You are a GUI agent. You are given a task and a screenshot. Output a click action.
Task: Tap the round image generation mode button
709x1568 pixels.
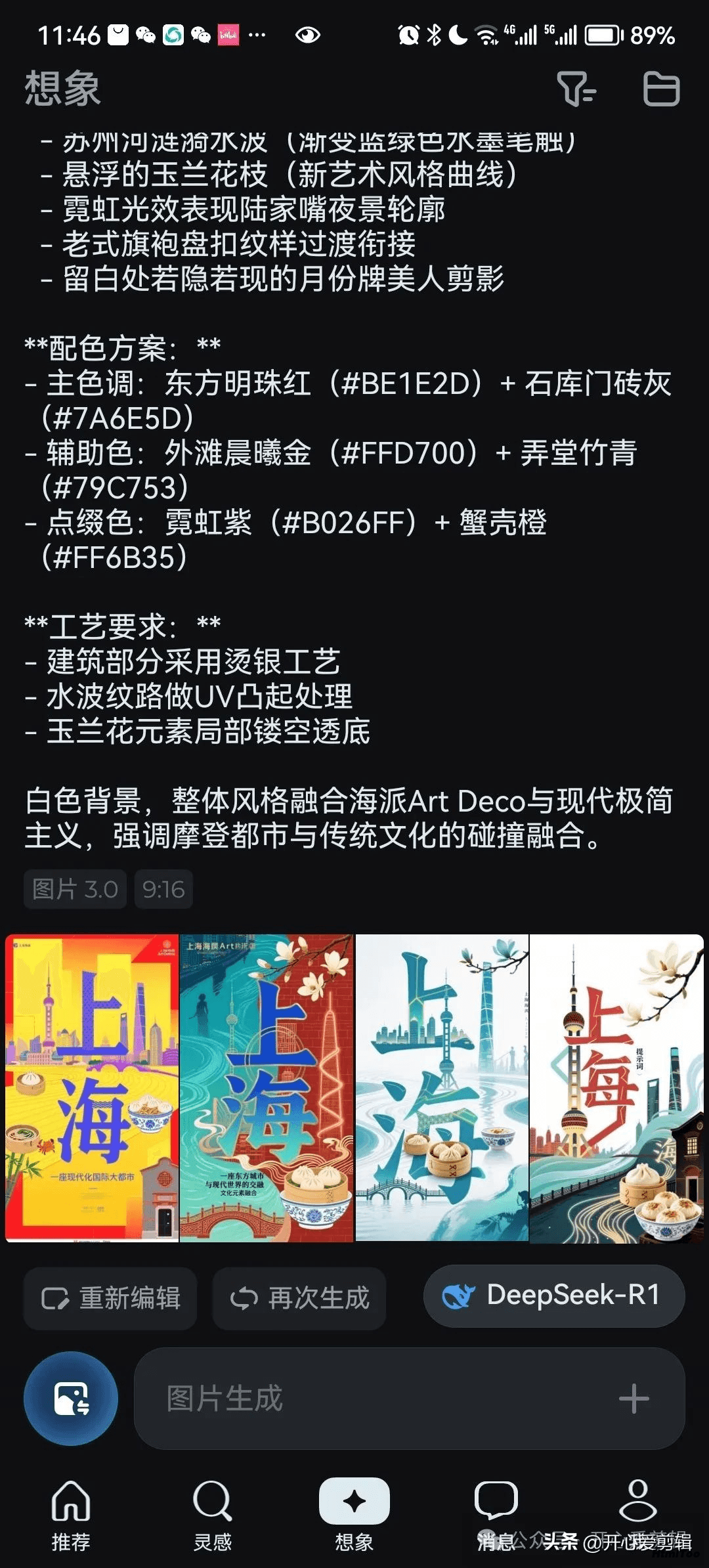[71, 1398]
